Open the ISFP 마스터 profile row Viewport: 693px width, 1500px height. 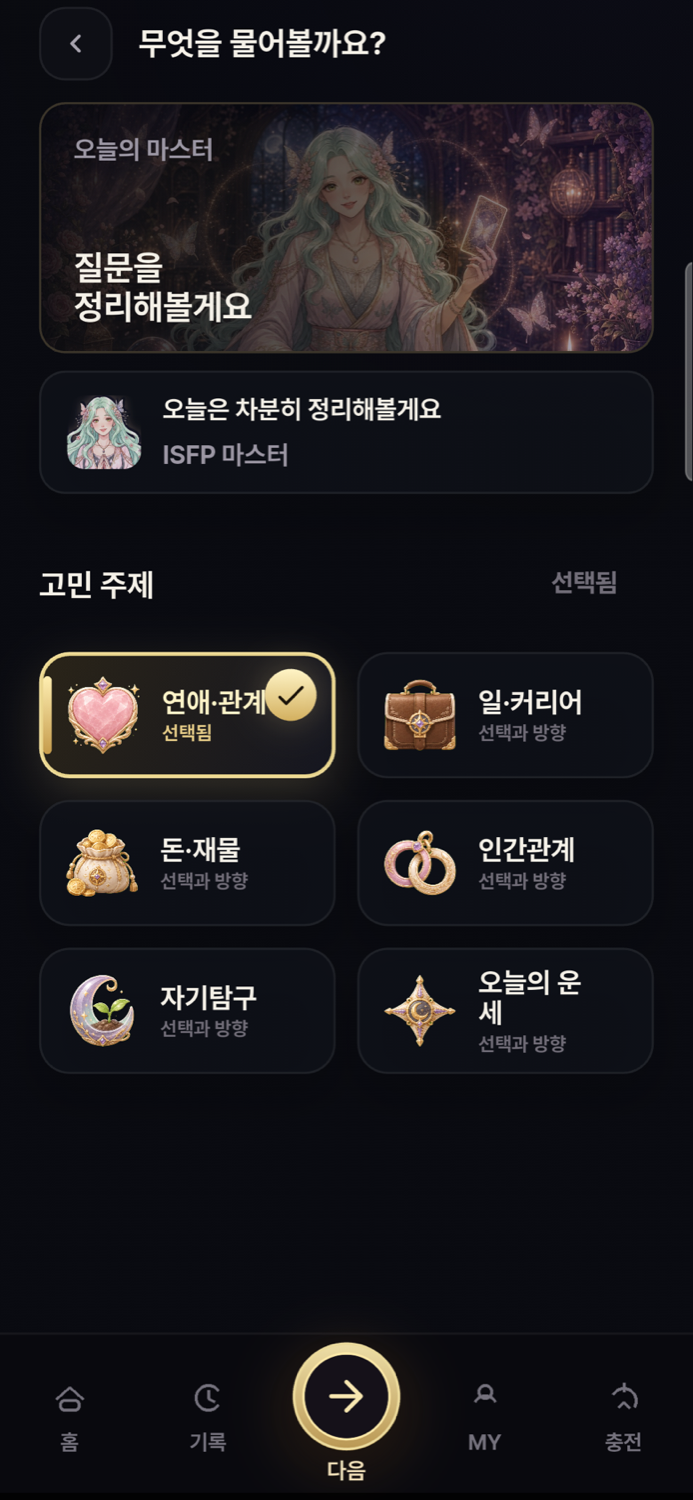[x=346, y=432]
